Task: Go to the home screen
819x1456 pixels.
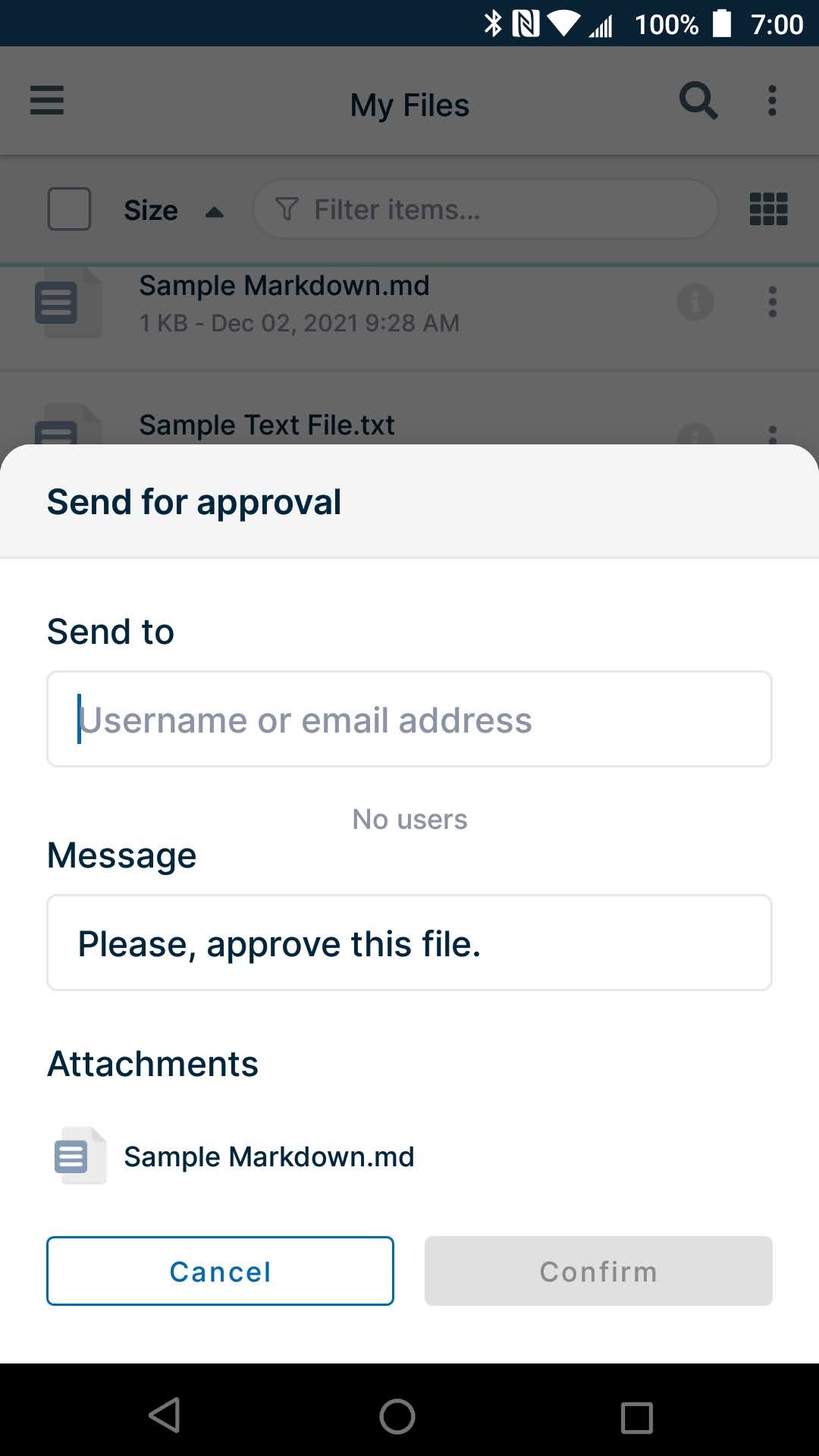Action: click(397, 1416)
